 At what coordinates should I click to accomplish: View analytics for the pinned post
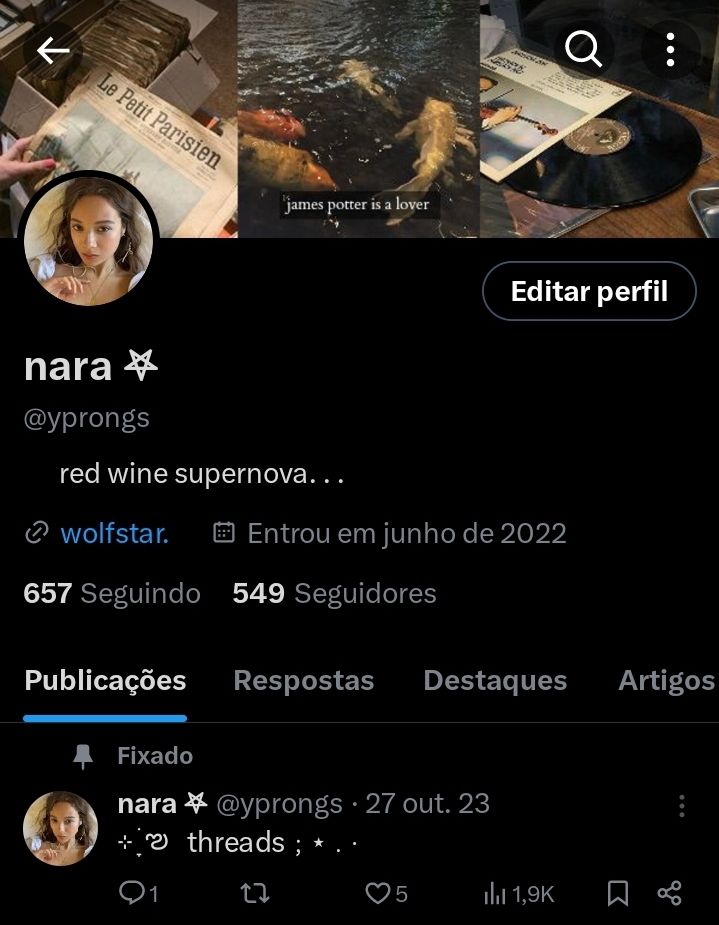pos(518,893)
